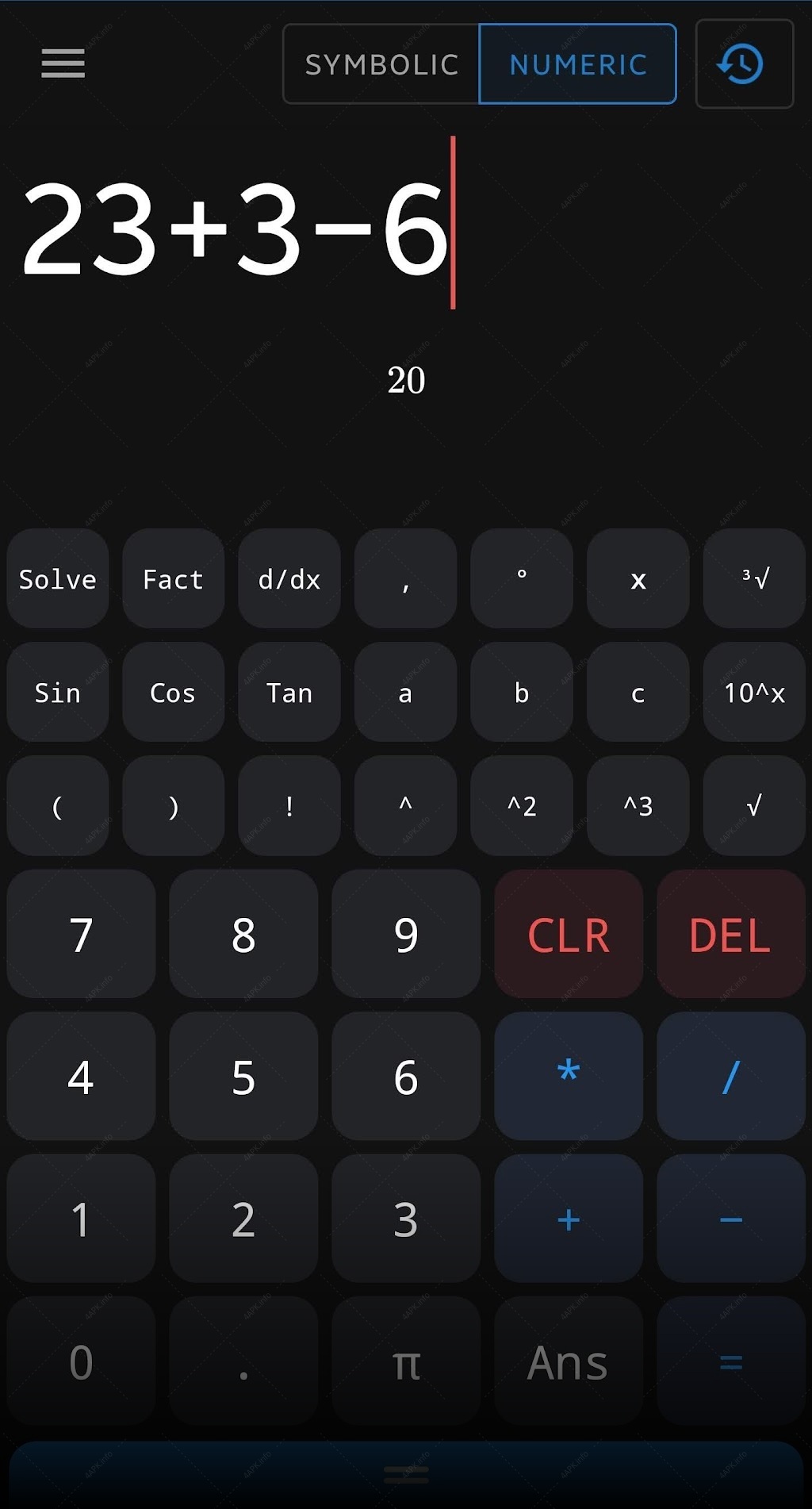The image size is (812, 1509).
Task: Tap the Solve key
Action: pyautogui.click(x=58, y=578)
